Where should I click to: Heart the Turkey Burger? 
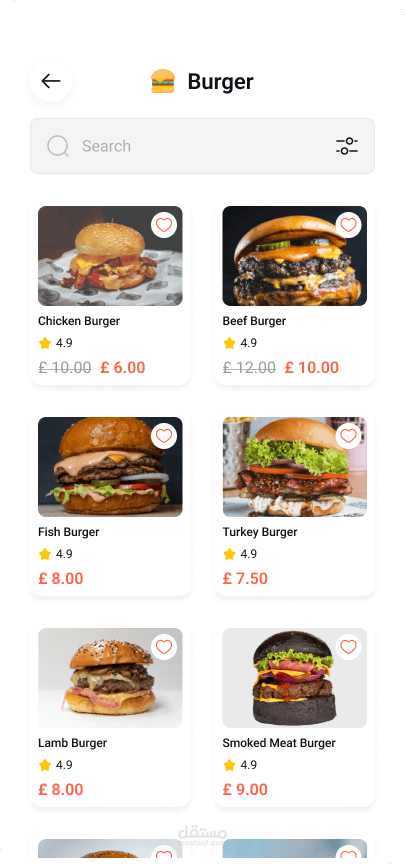348,436
